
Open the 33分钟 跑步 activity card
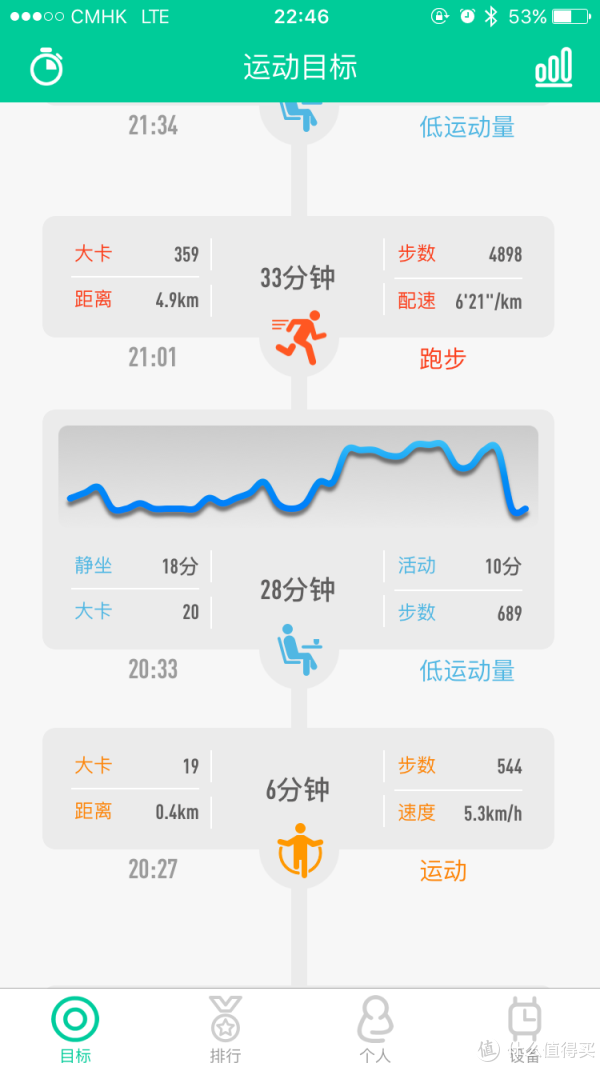tap(298, 277)
